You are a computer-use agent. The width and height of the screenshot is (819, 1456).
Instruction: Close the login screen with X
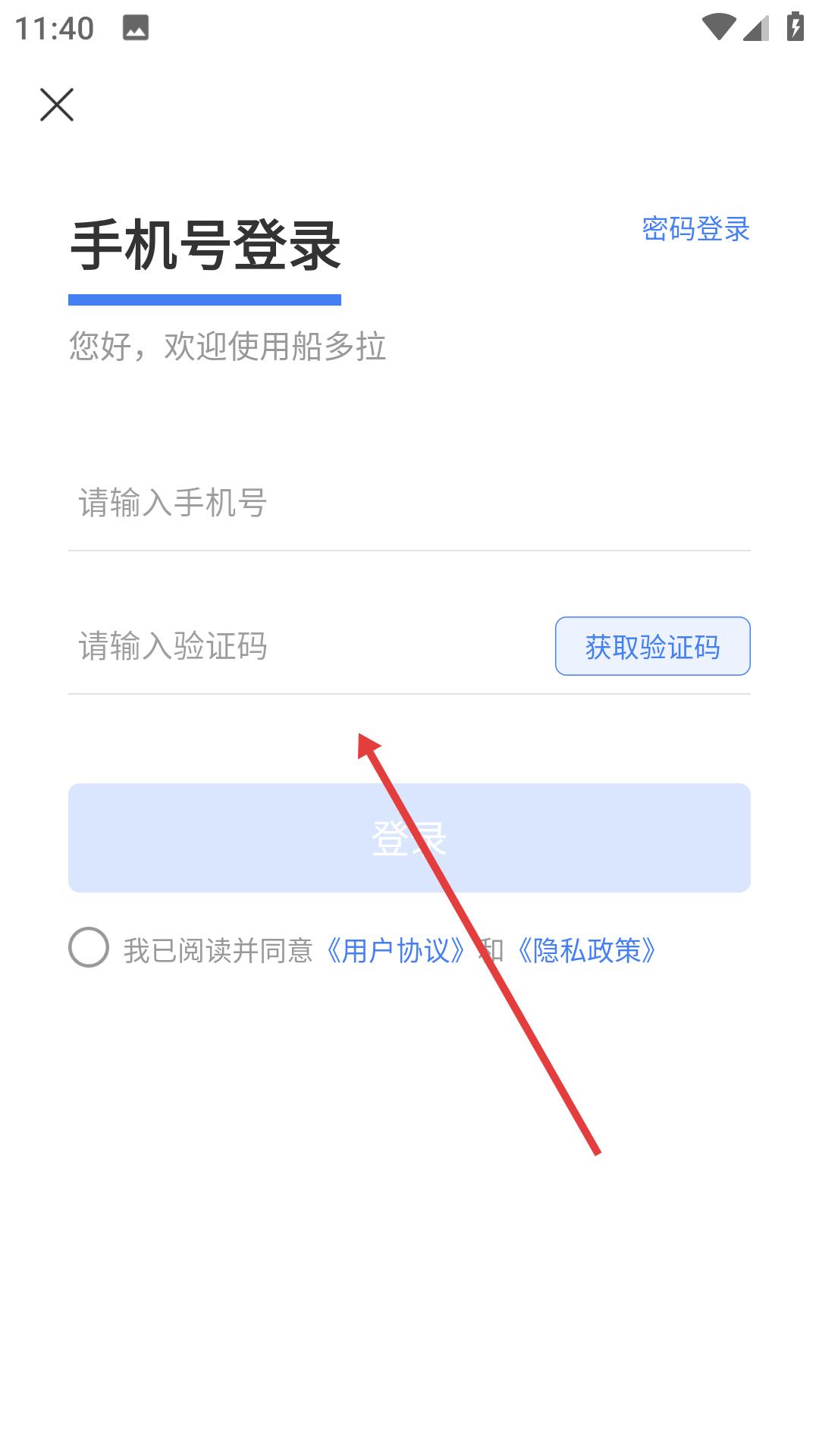[57, 105]
